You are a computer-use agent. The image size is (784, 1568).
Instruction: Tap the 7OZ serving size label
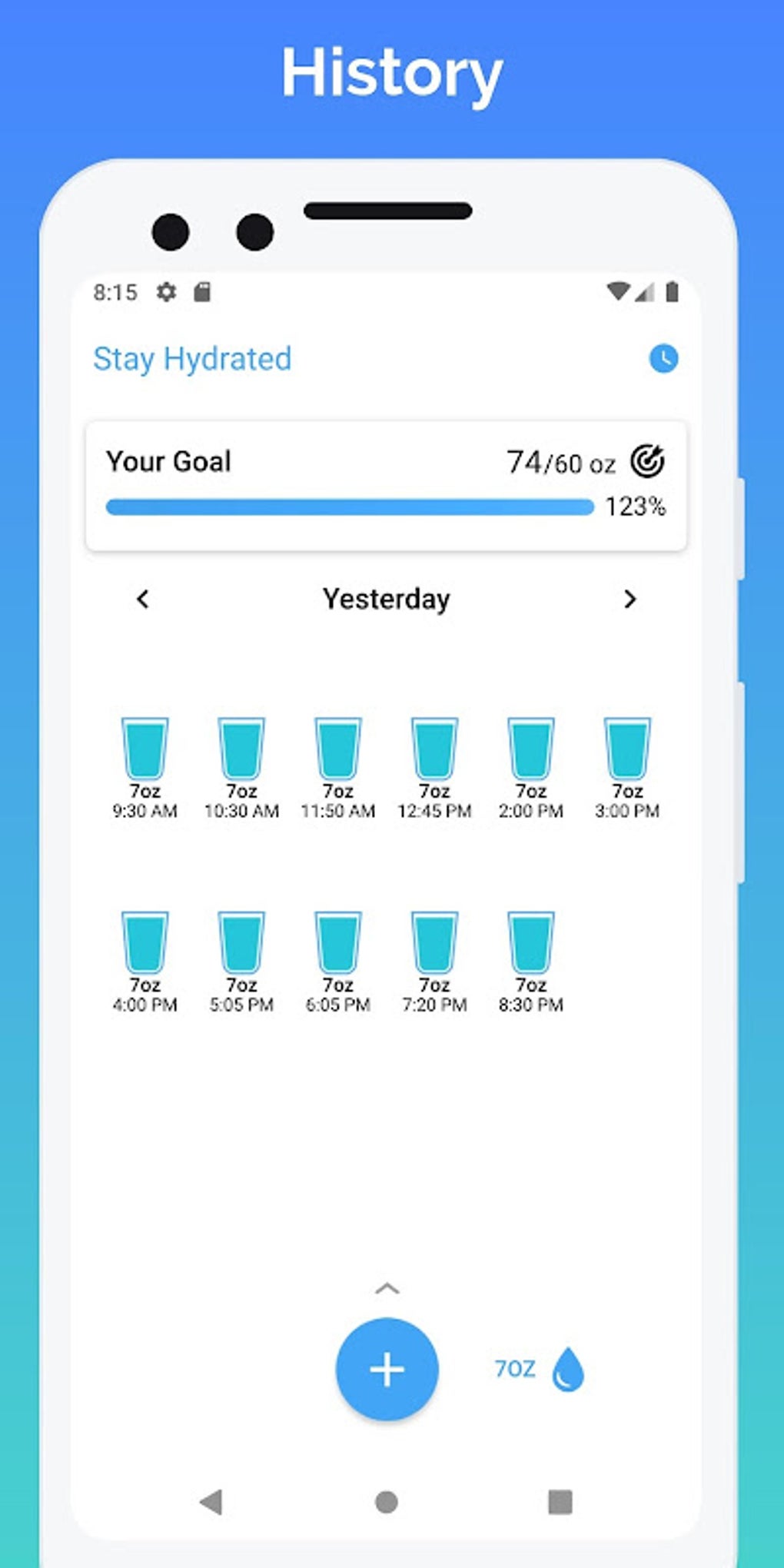513,1369
